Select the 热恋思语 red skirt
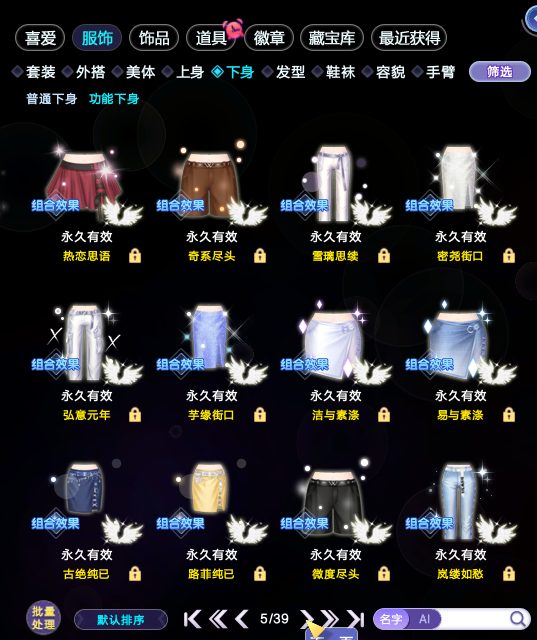This screenshot has width=537, height=640. pos(87,186)
